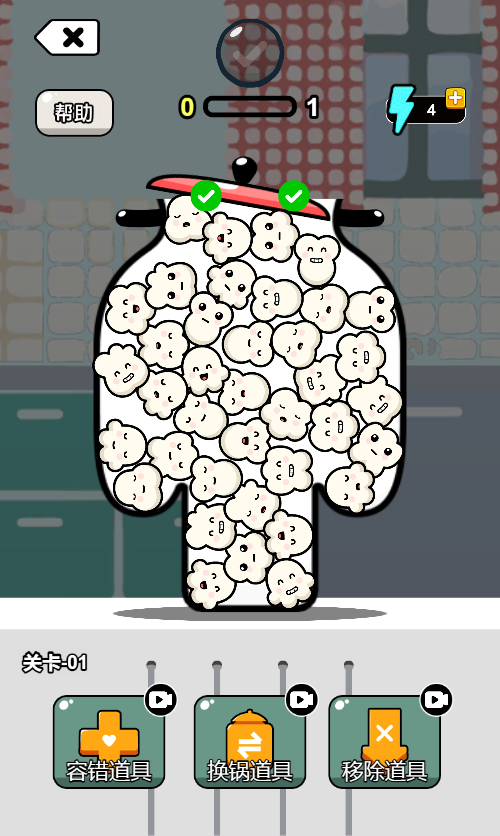Use the 容错道具 item
The image size is (500, 836).
(x=109, y=742)
